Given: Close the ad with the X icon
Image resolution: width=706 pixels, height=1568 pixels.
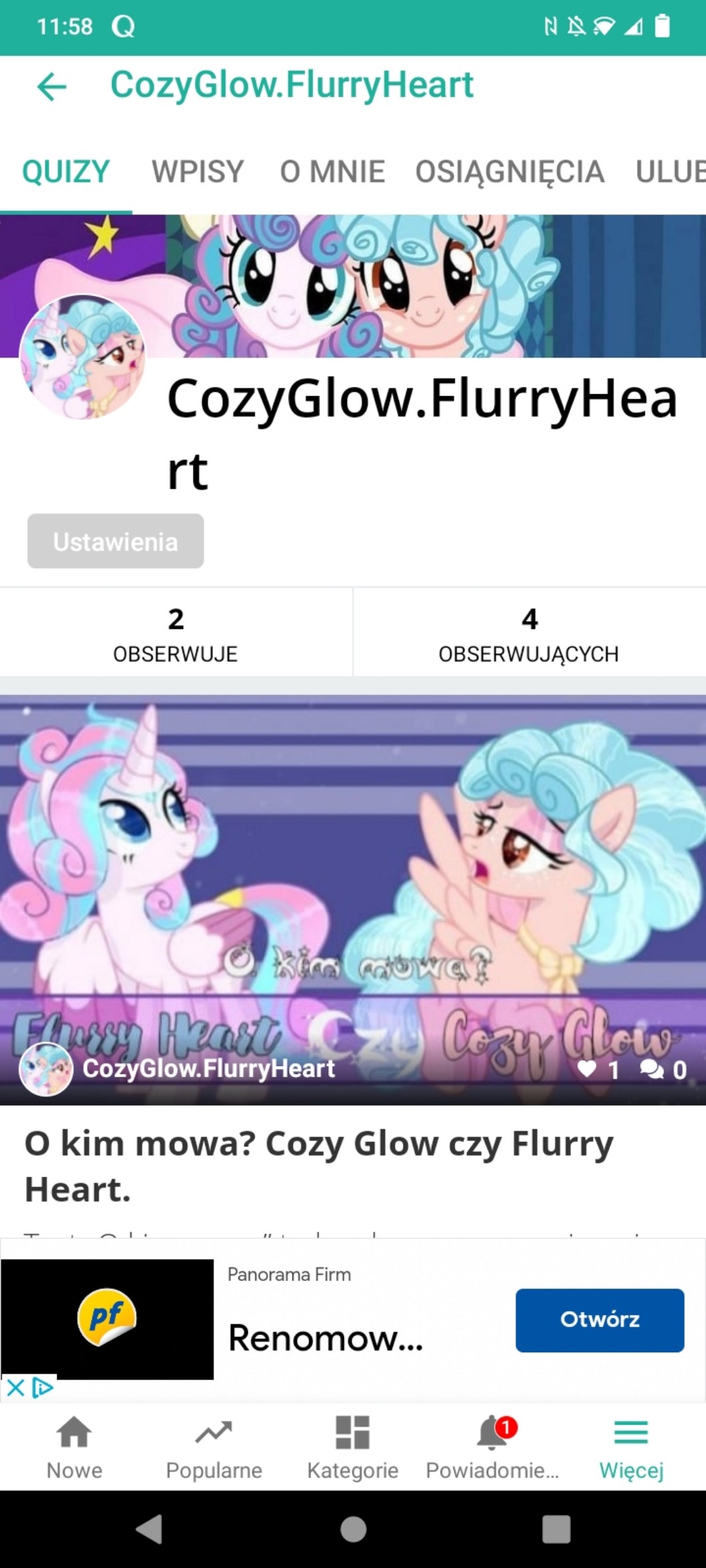Looking at the screenshot, I should [15, 1388].
